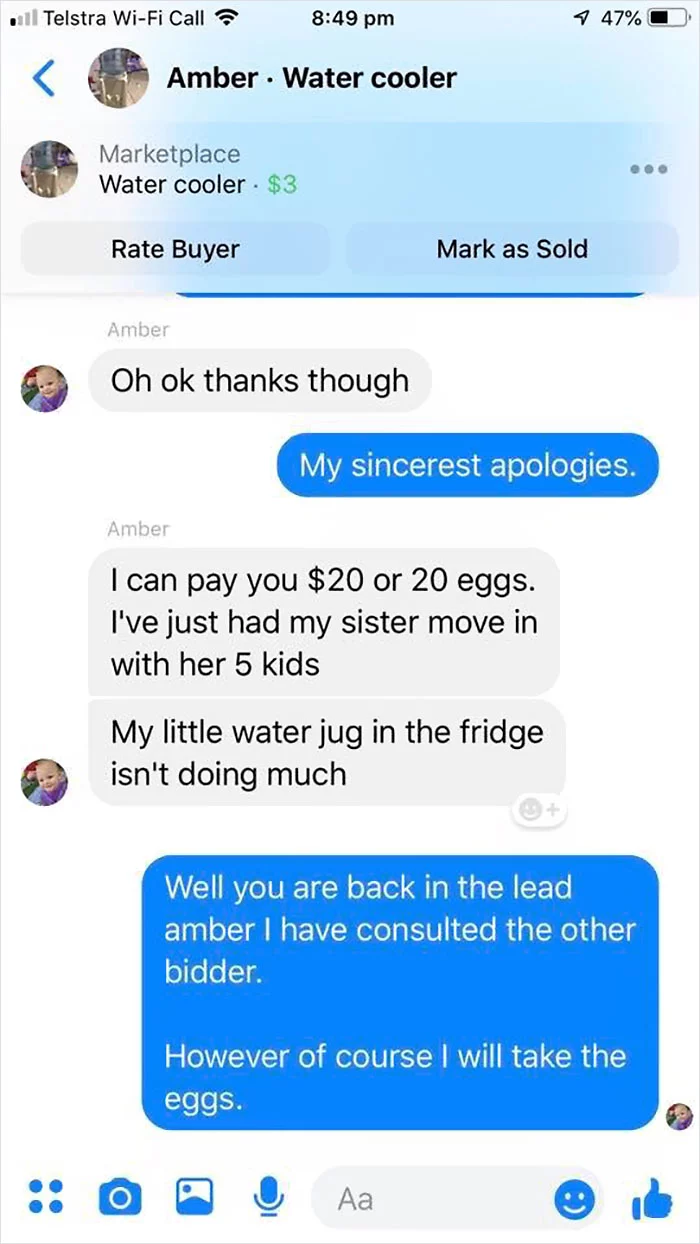The width and height of the screenshot is (700, 1244).
Task: Go back to the chat list
Action: point(42,79)
